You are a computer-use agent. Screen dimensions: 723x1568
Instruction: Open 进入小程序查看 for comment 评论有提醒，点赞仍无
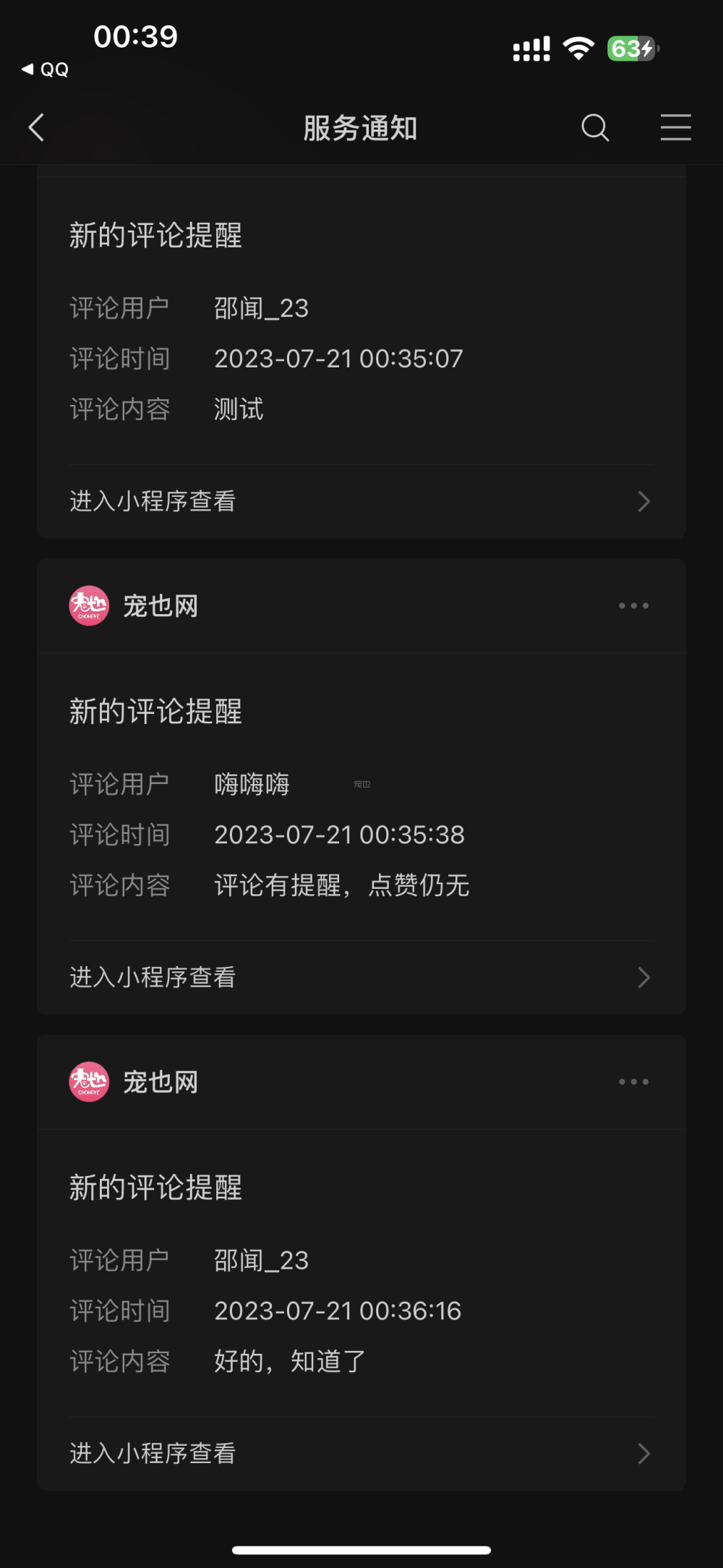pos(360,977)
